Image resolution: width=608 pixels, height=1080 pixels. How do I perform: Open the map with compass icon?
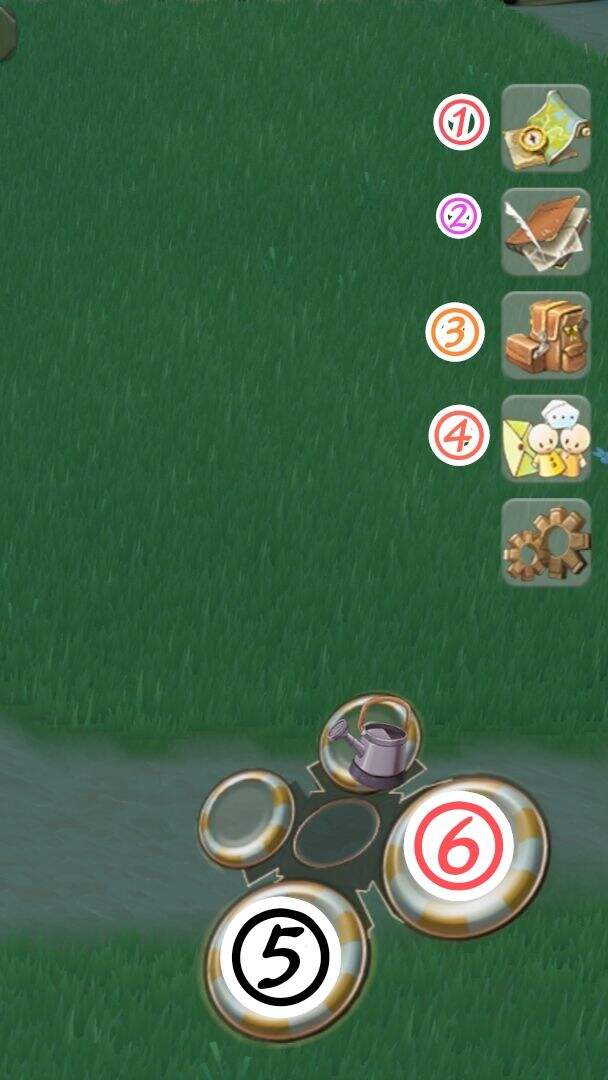click(x=545, y=128)
